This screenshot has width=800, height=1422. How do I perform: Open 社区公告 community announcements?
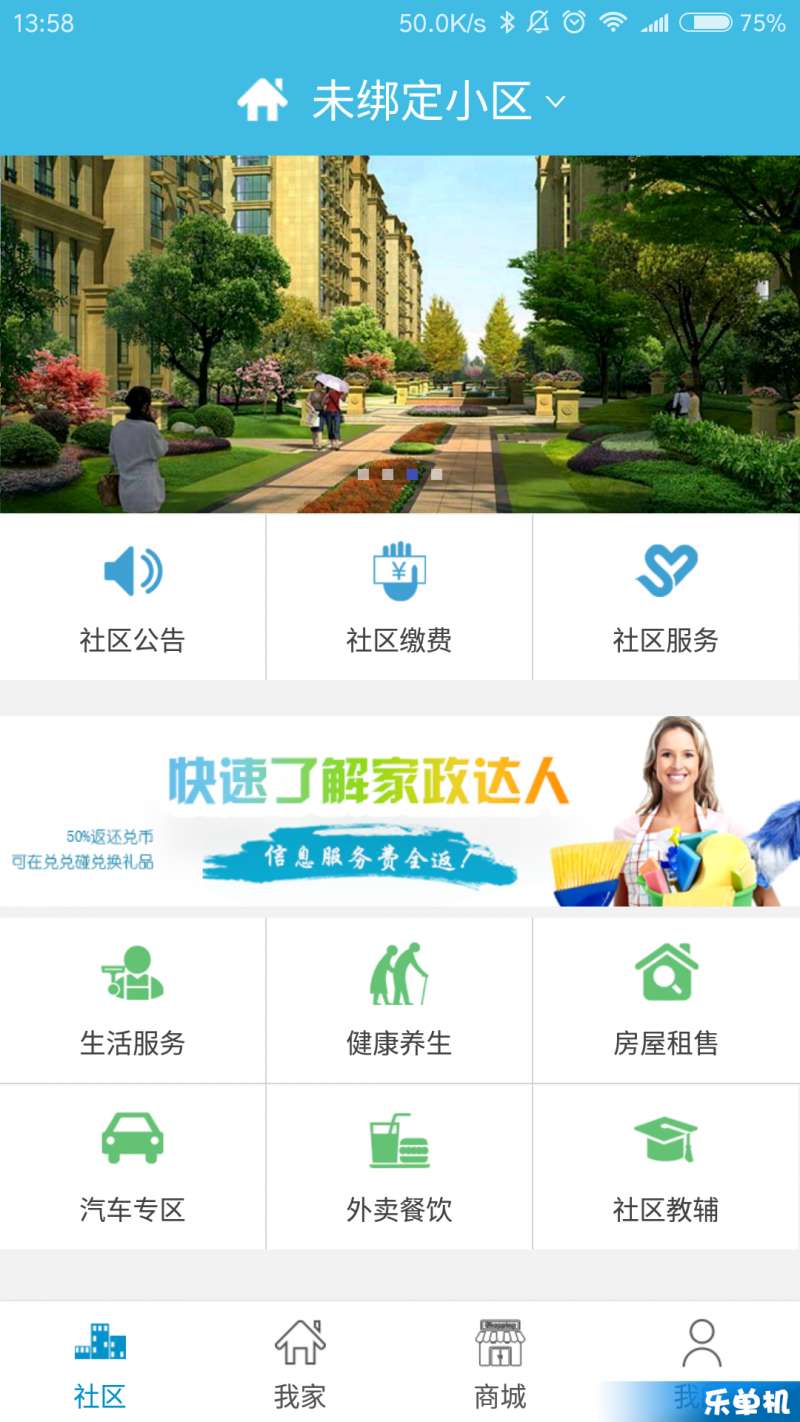coord(133,598)
